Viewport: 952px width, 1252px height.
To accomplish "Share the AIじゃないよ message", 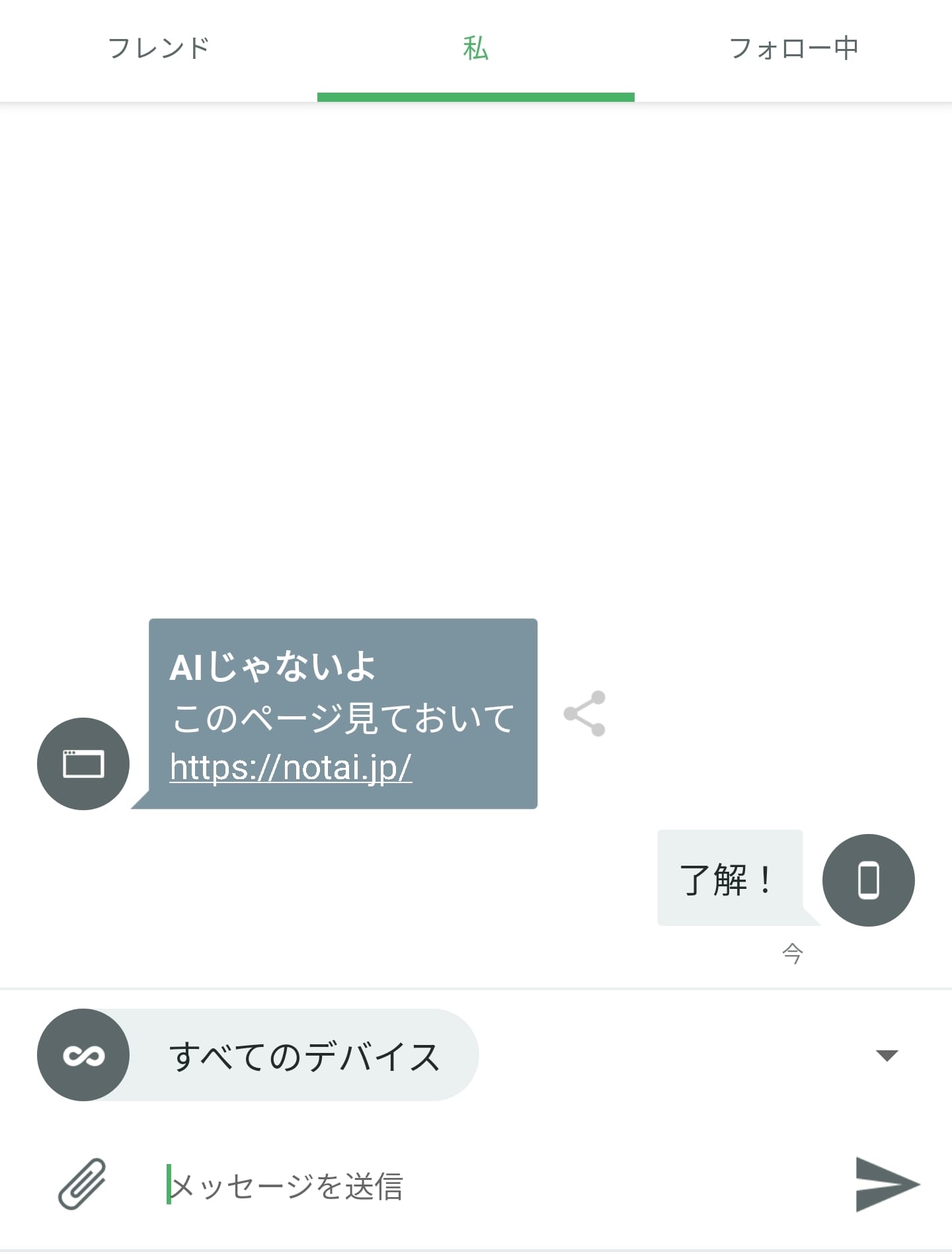I will [x=584, y=714].
